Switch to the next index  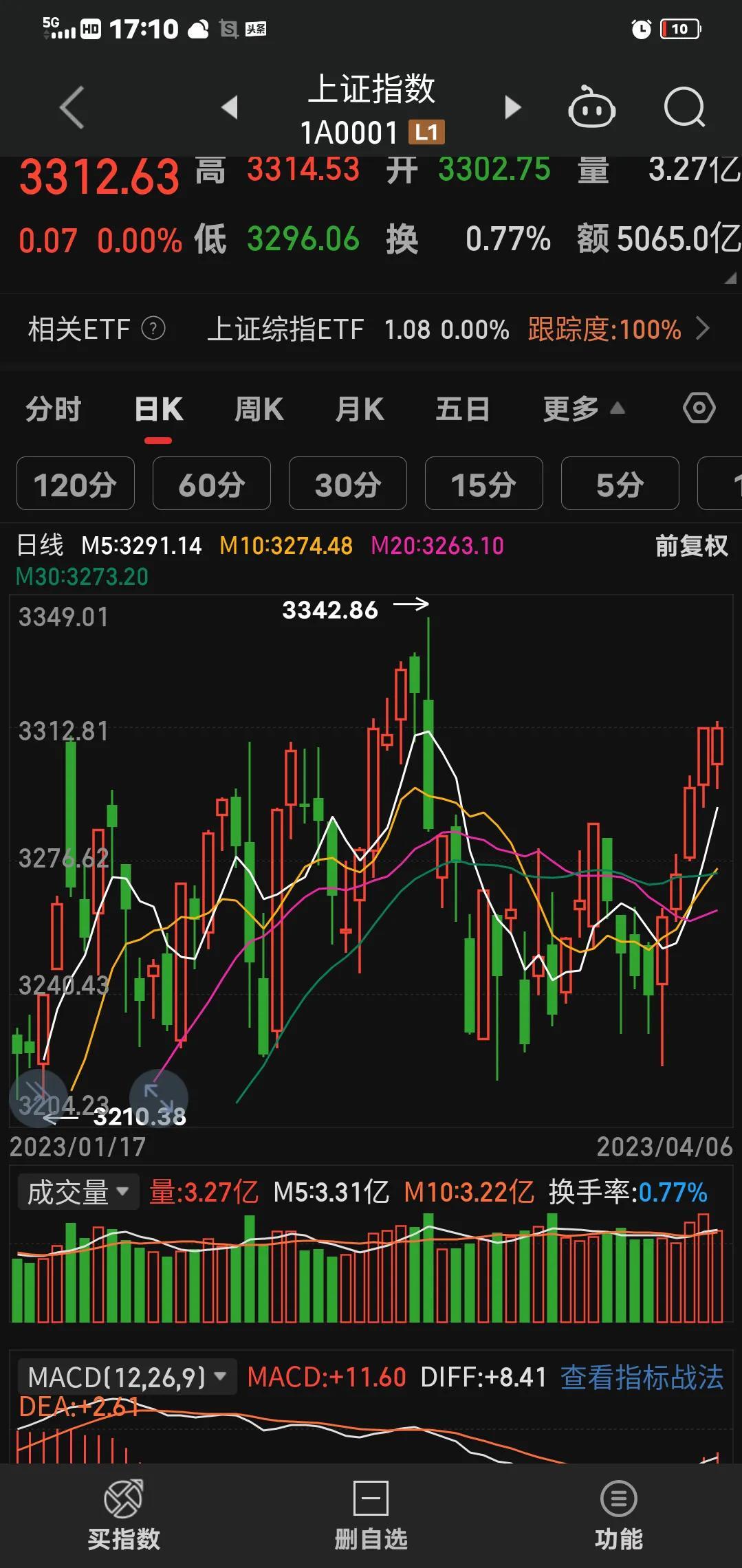[513, 107]
